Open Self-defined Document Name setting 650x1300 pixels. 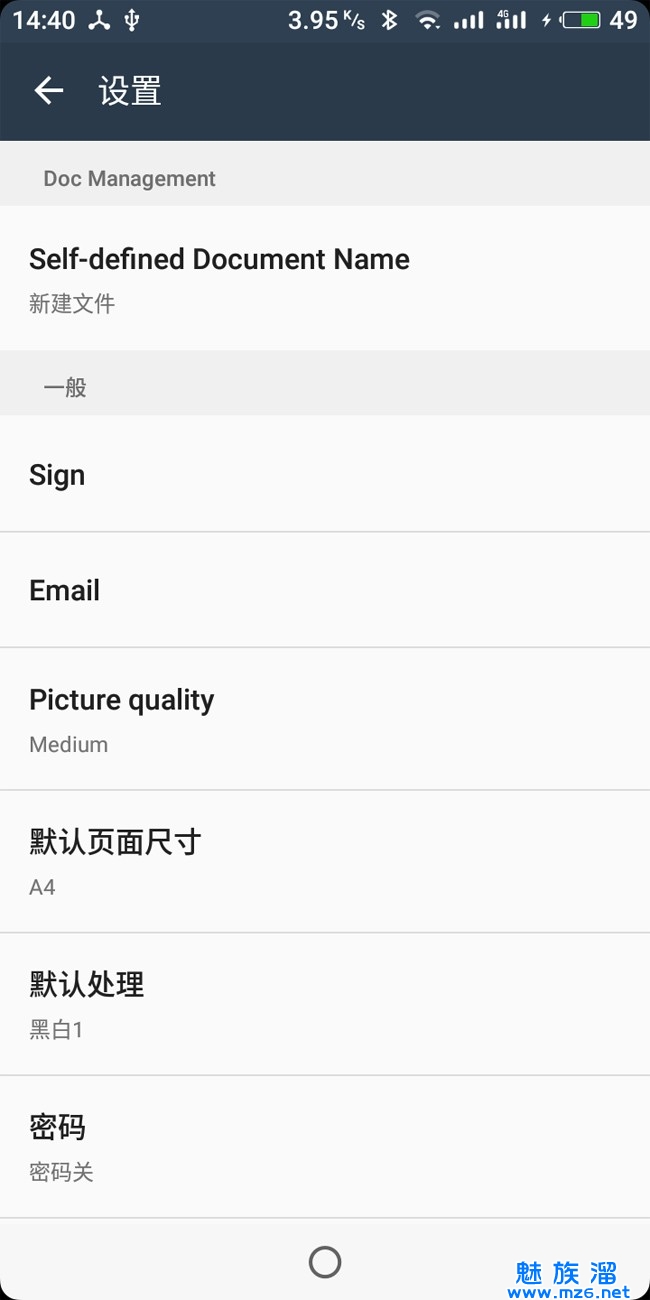[325, 278]
